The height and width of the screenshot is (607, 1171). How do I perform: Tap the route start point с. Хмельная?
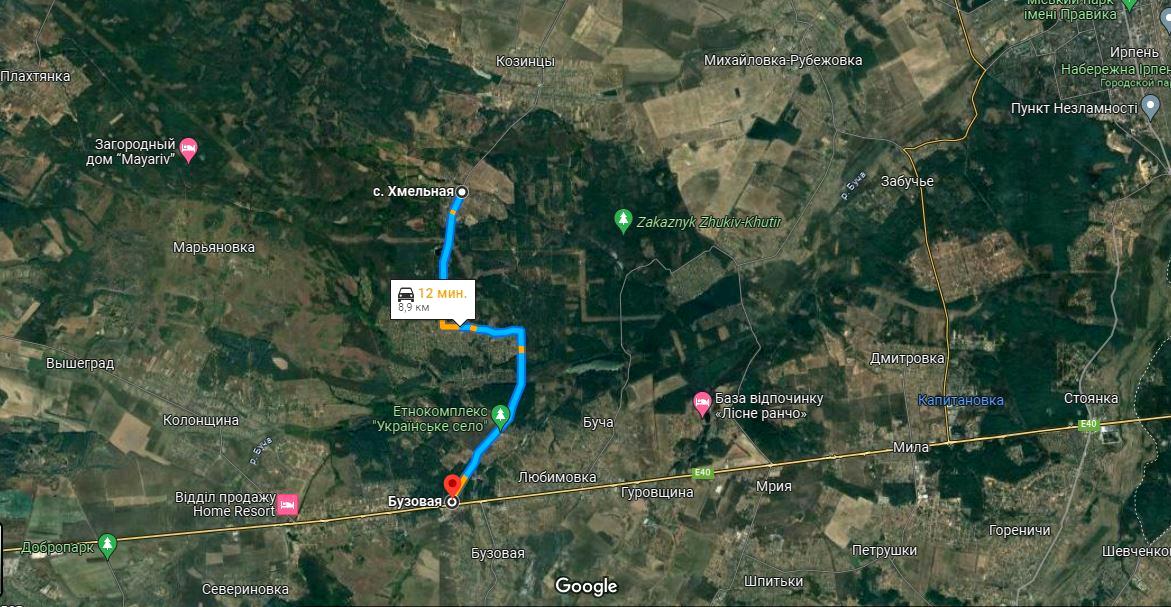[x=462, y=191]
